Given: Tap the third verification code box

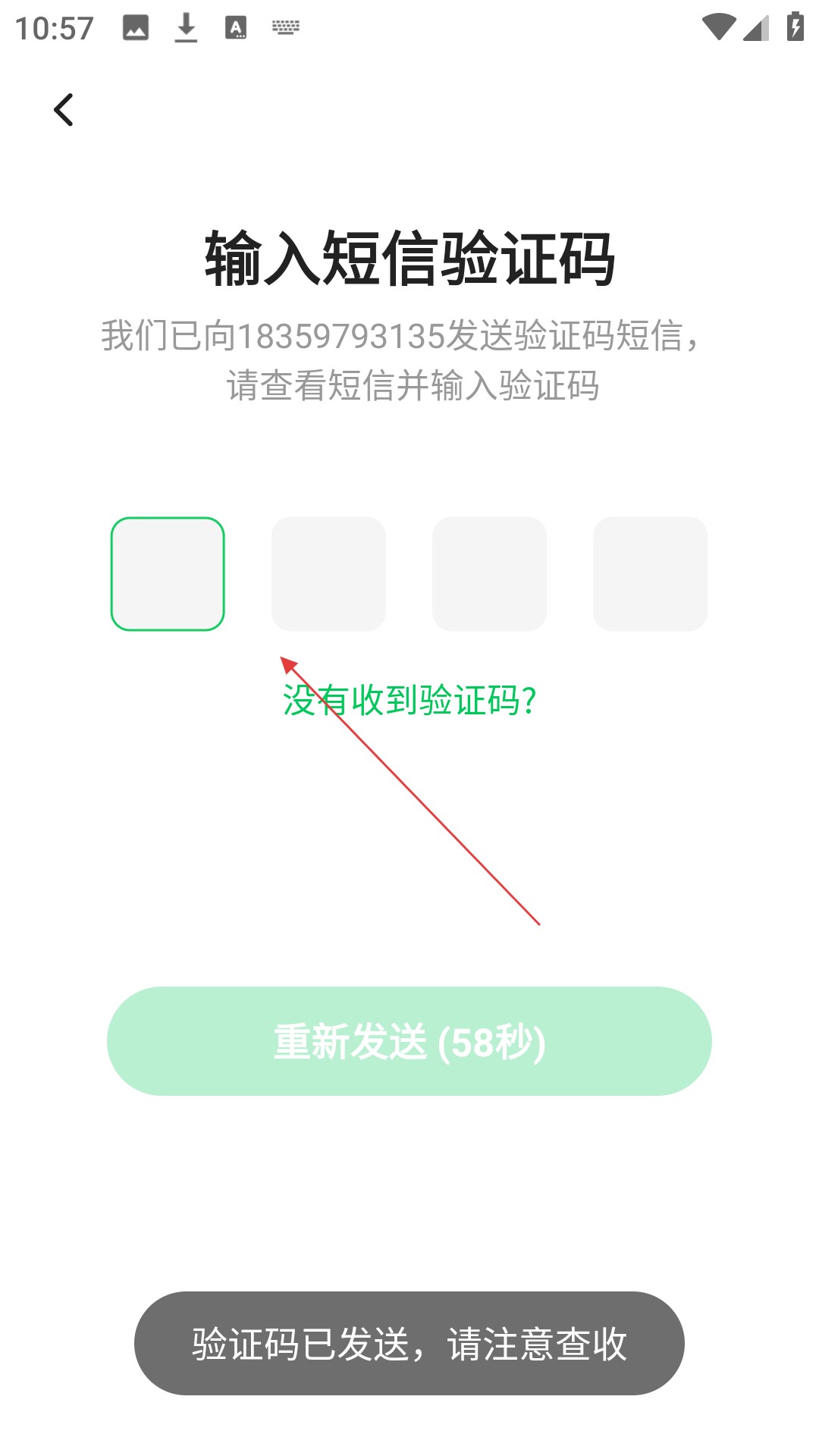Looking at the screenshot, I should pyautogui.click(x=489, y=574).
